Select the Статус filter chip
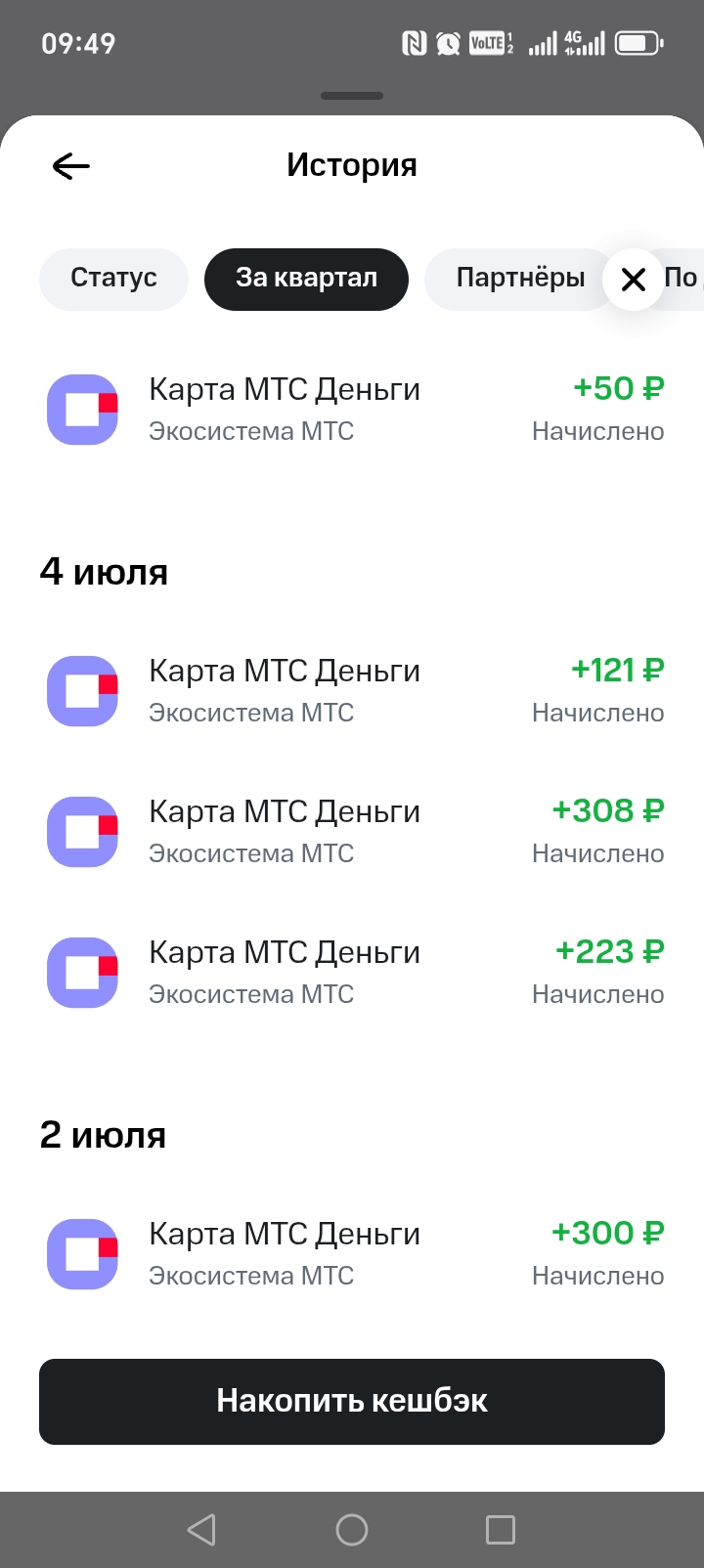 click(x=113, y=279)
